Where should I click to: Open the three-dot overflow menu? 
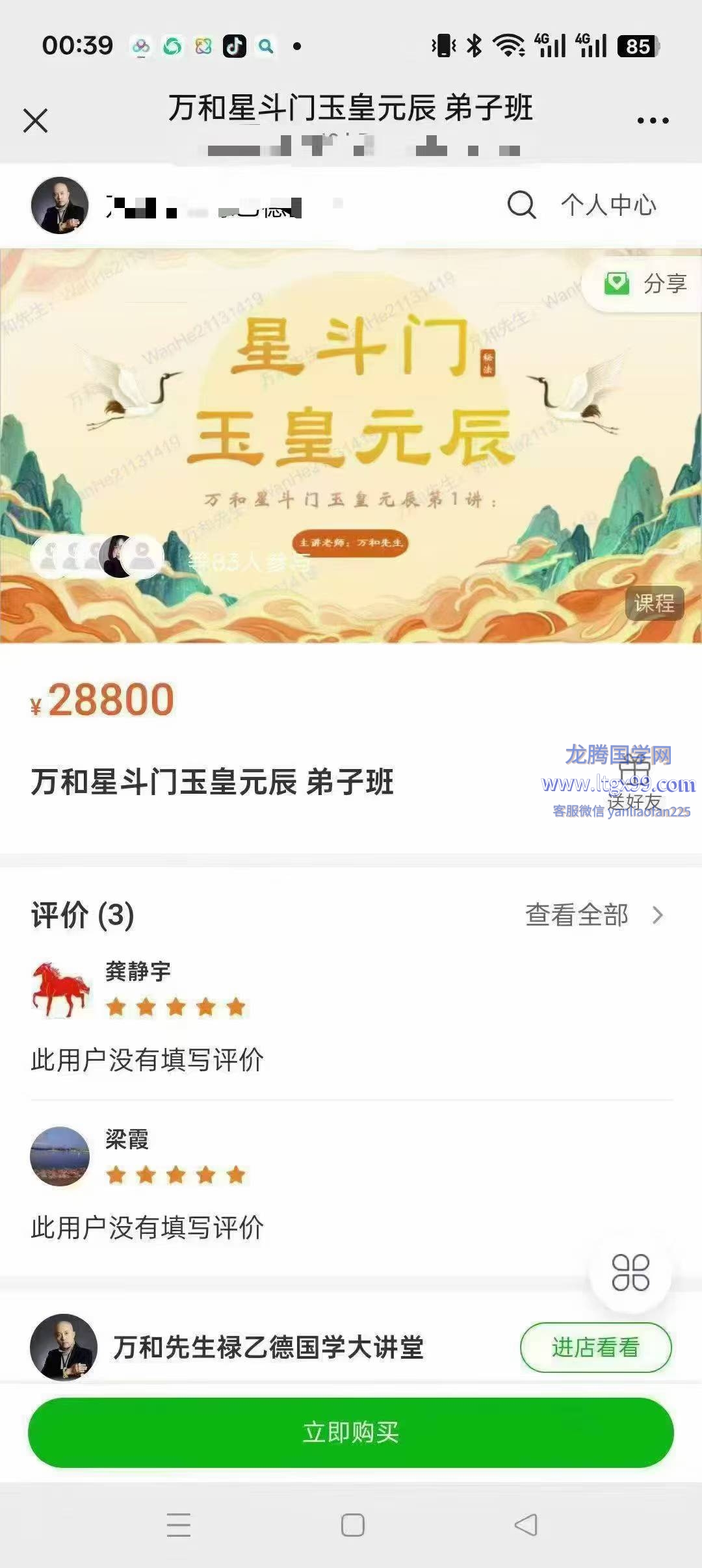point(653,121)
